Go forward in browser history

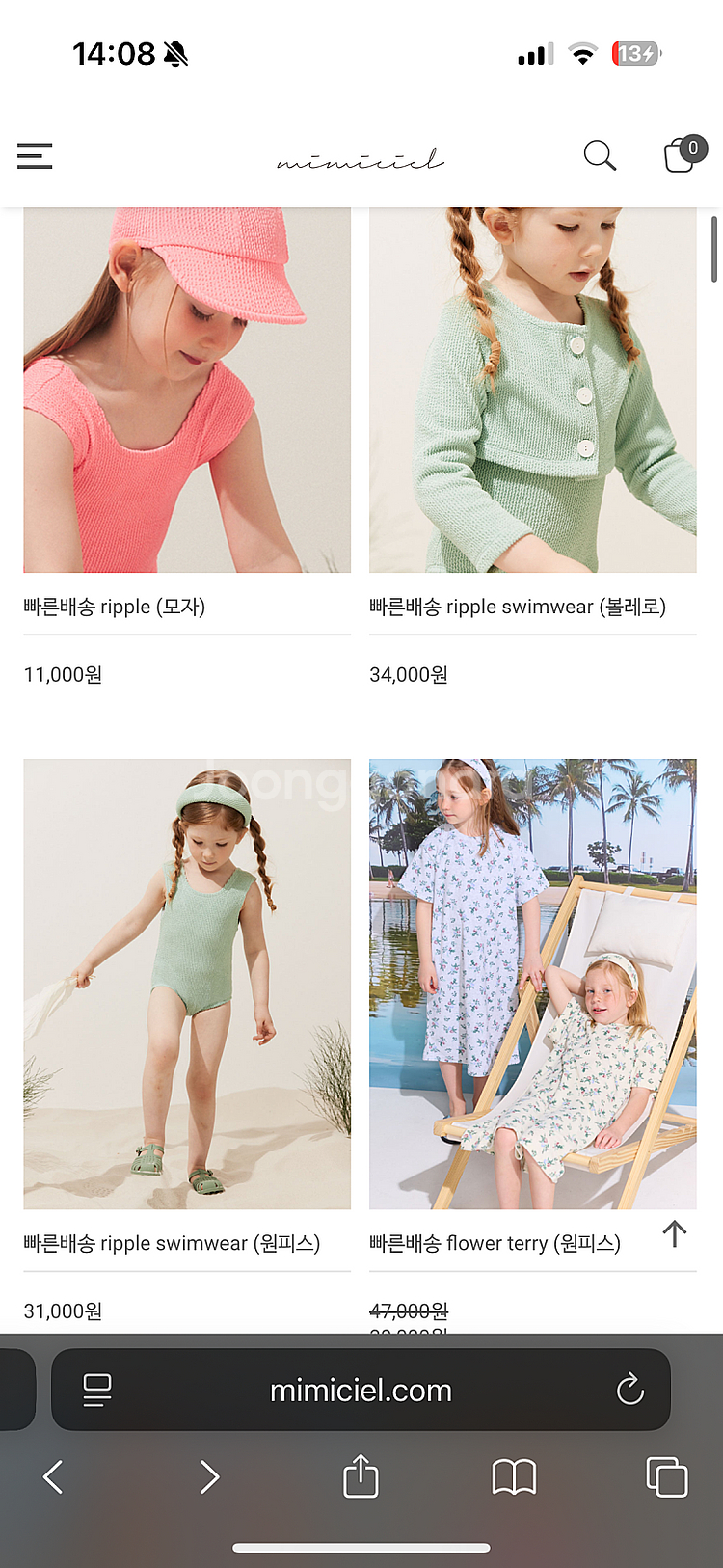[x=209, y=1476]
